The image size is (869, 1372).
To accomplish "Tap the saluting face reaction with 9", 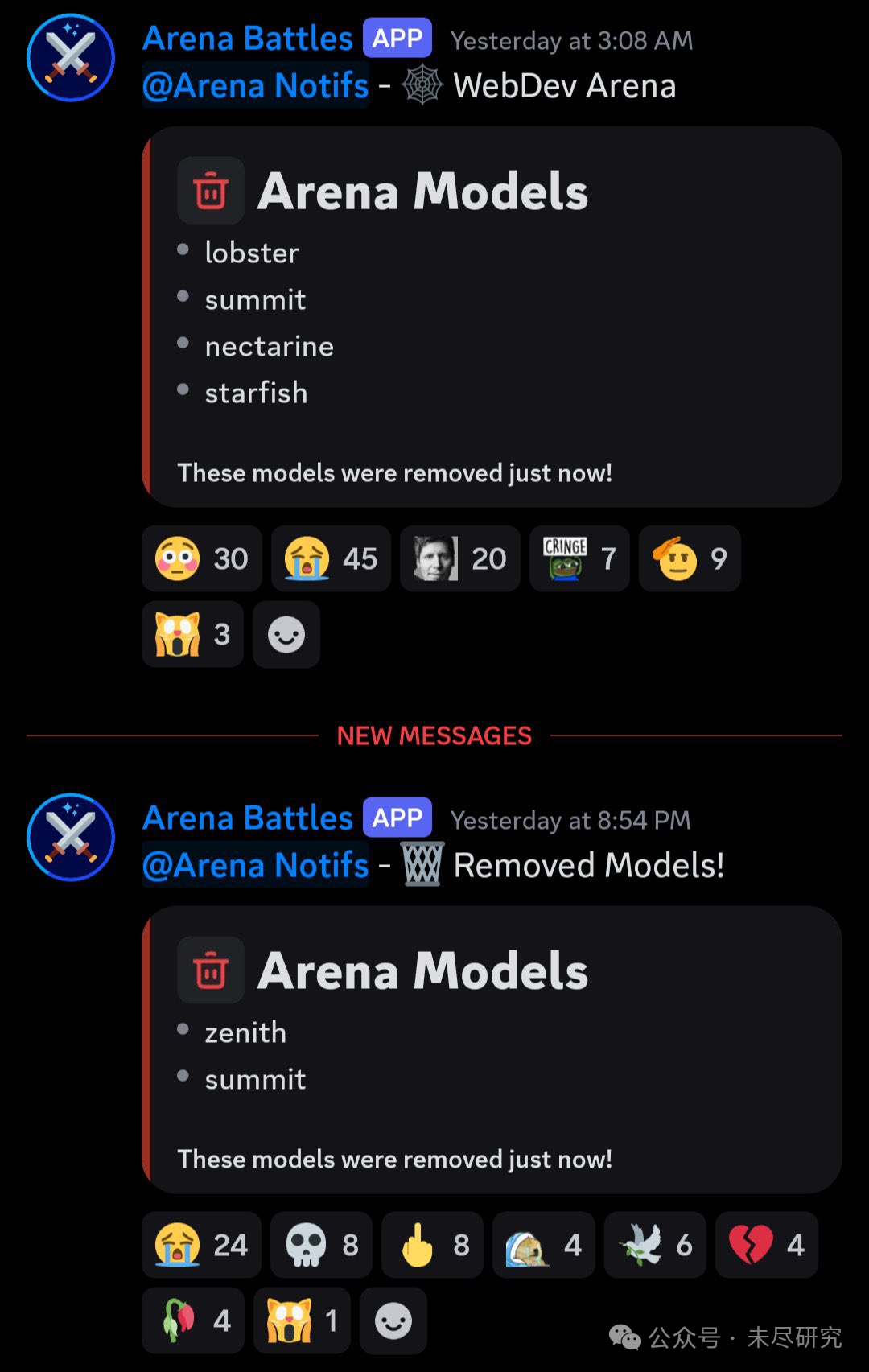I will coord(690,558).
